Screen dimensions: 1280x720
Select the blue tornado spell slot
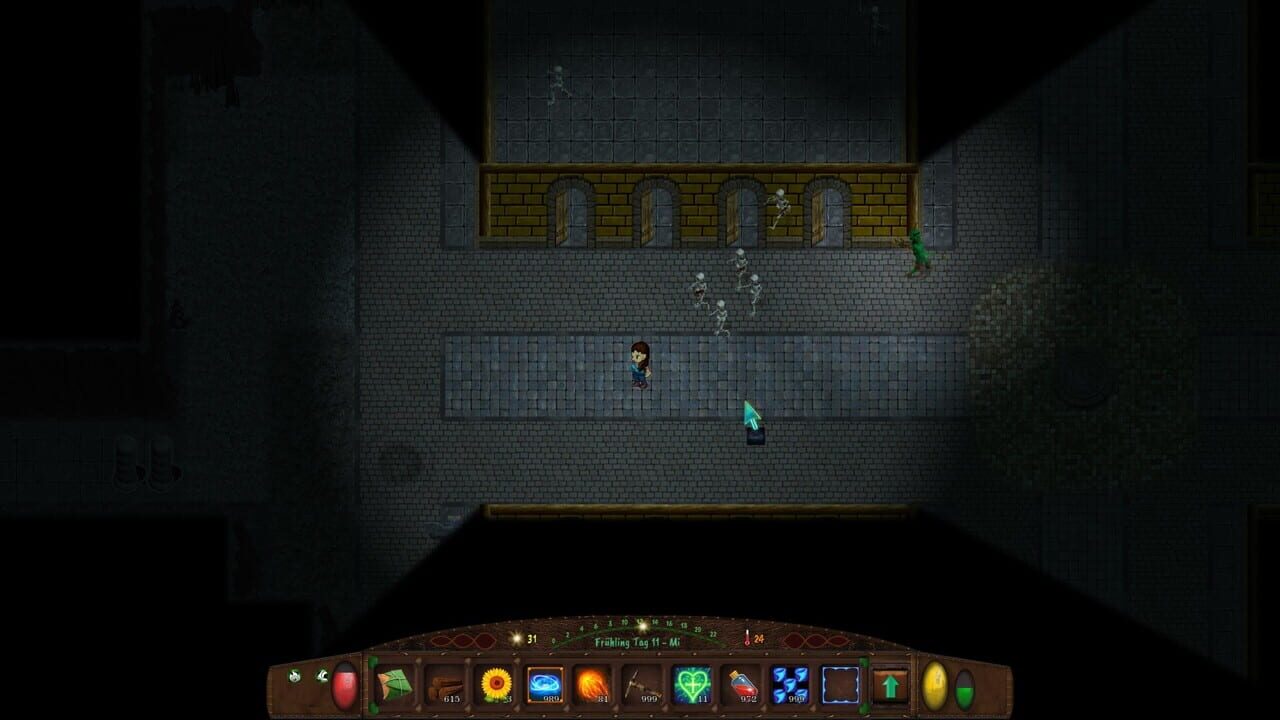pyautogui.click(x=790, y=685)
